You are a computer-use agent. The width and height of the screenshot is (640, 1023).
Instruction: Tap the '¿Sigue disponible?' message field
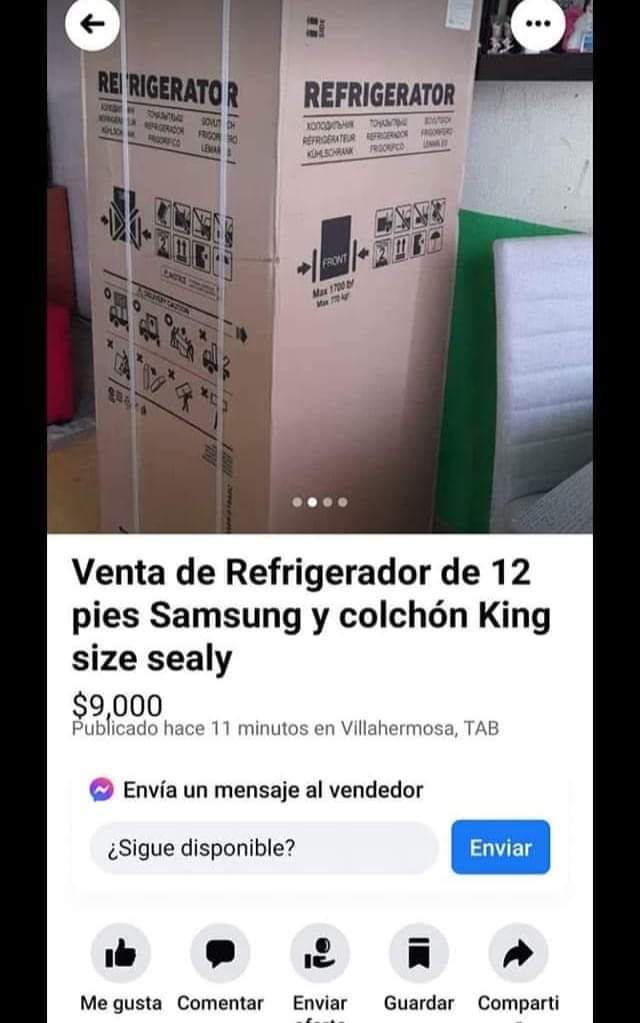click(x=264, y=848)
